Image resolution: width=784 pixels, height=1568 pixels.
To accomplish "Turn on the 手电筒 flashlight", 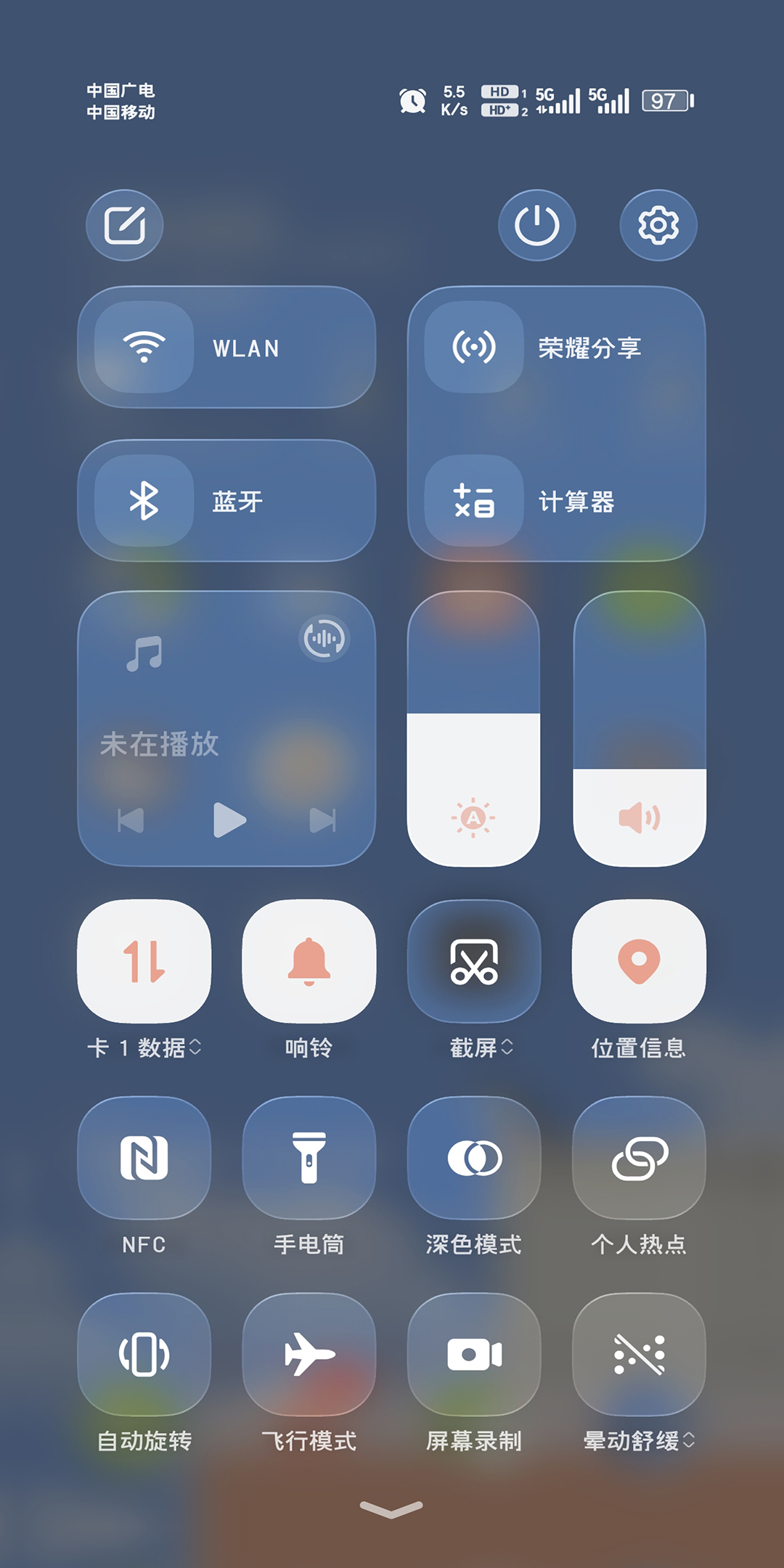I will 309,1158.
